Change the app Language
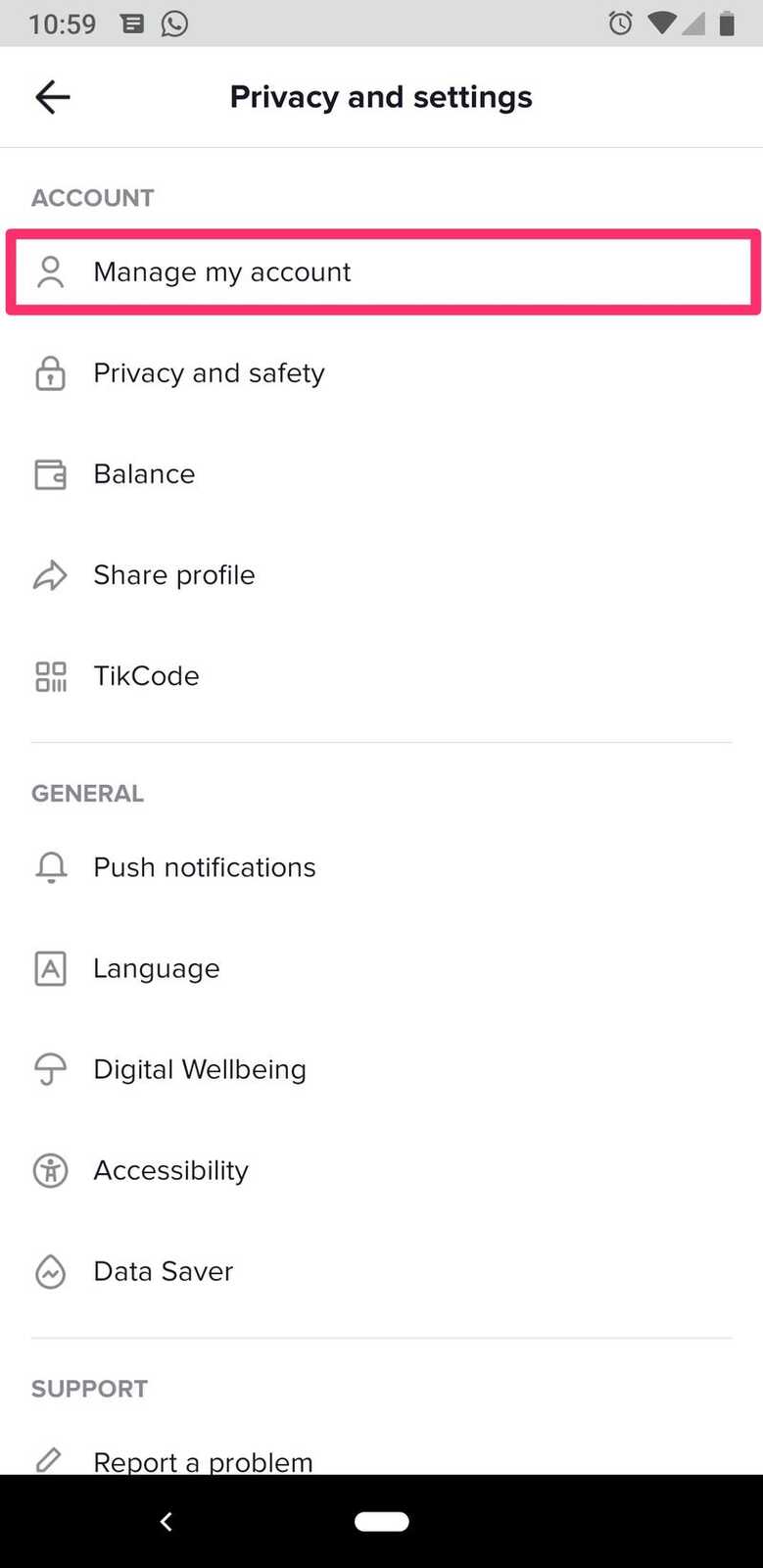The width and height of the screenshot is (763, 1568). coord(156,968)
